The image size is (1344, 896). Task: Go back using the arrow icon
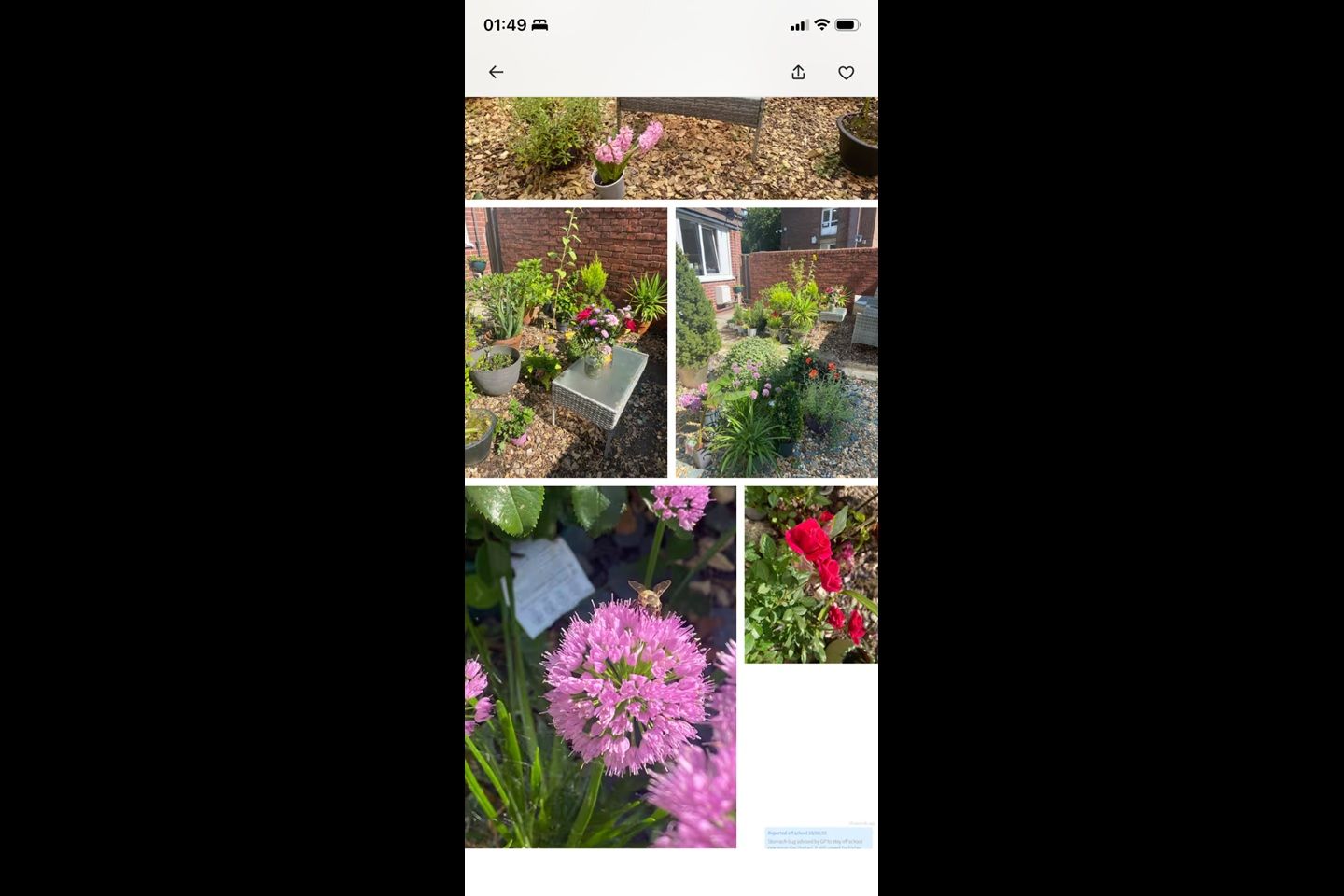[x=496, y=72]
